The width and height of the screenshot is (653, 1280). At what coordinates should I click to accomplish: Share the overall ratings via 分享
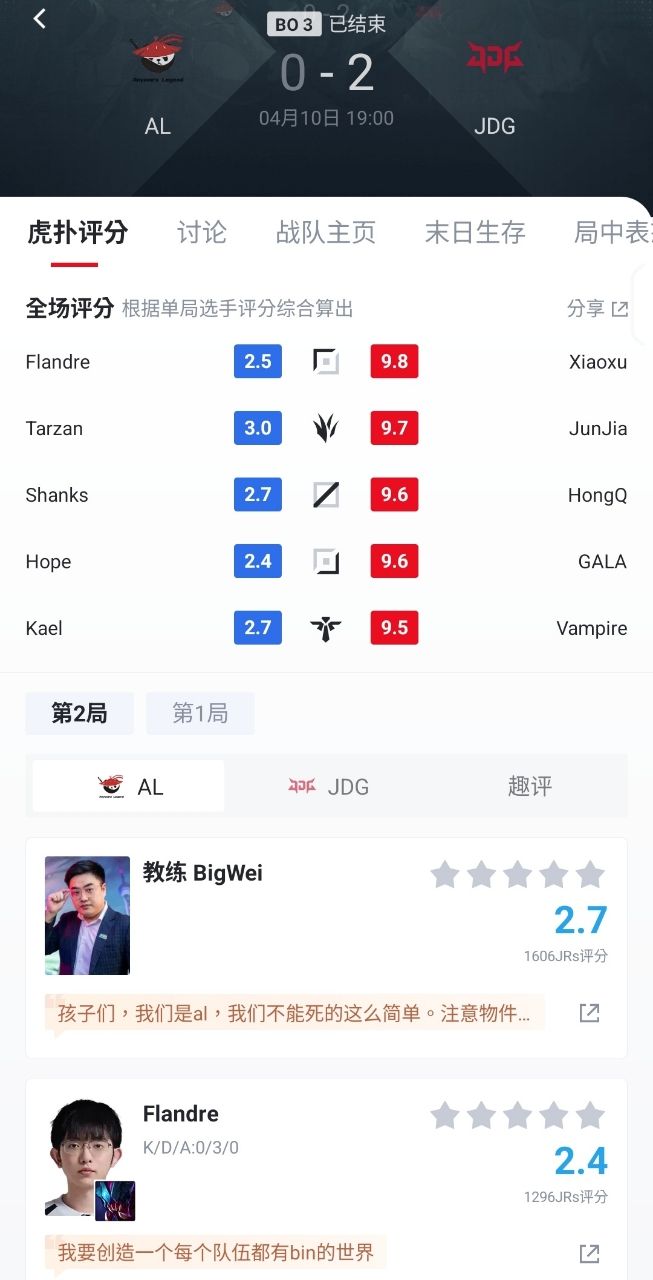tap(597, 309)
